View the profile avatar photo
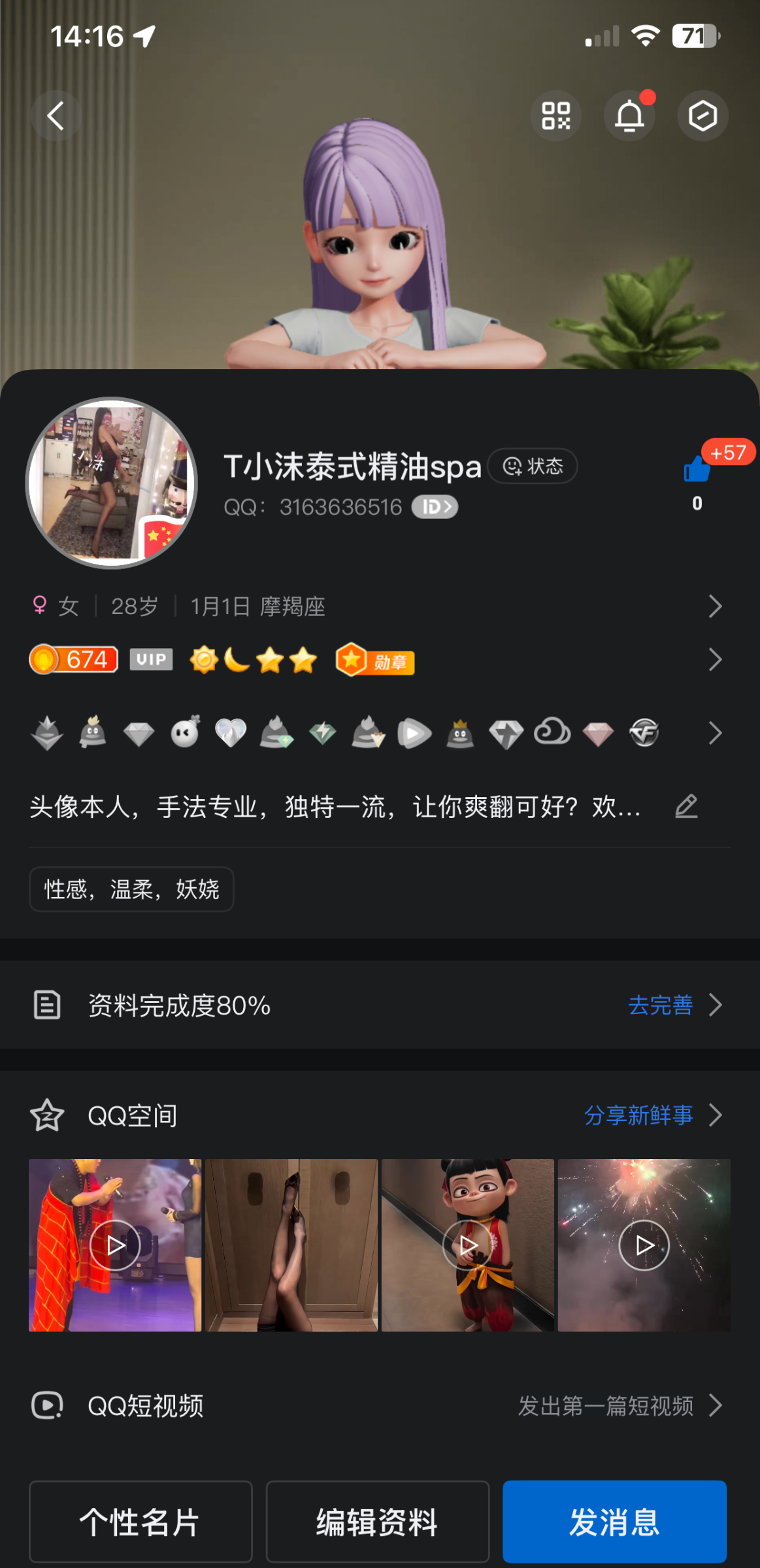The height and width of the screenshot is (1568, 760). 112,483
